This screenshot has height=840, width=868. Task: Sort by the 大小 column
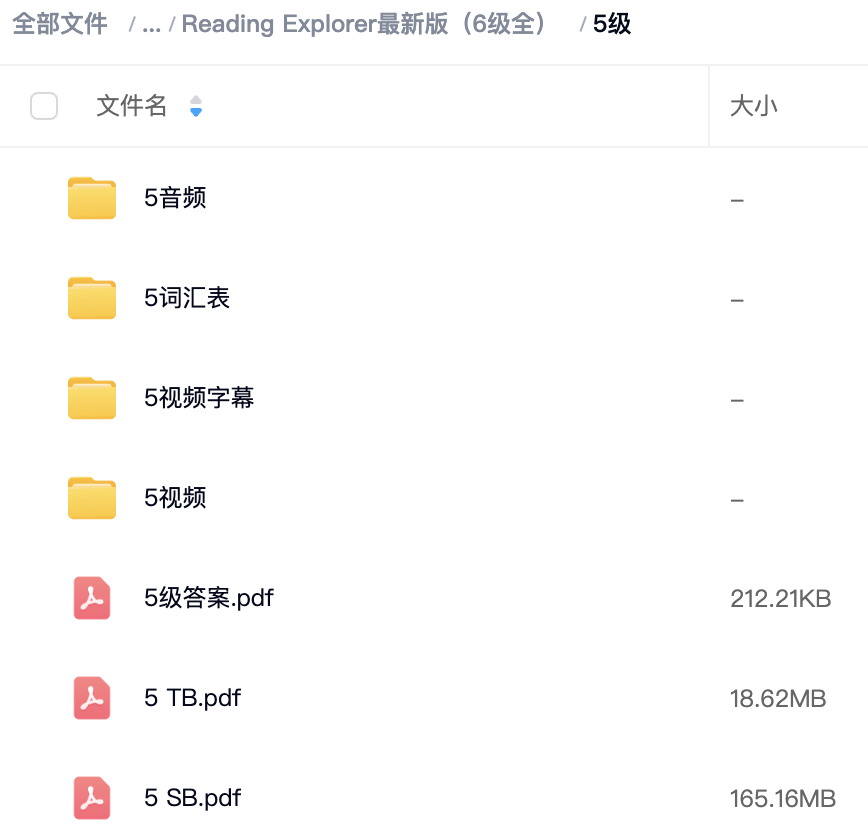coord(754,106)
